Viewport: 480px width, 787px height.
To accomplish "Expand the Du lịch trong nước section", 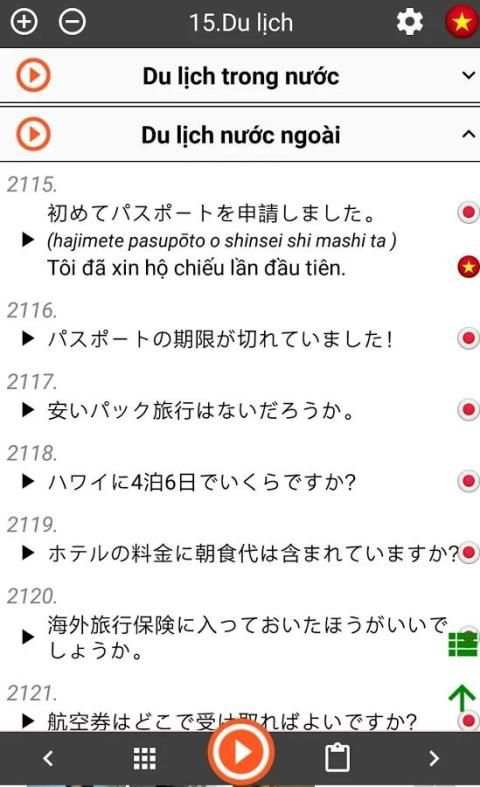I will 468,75.
